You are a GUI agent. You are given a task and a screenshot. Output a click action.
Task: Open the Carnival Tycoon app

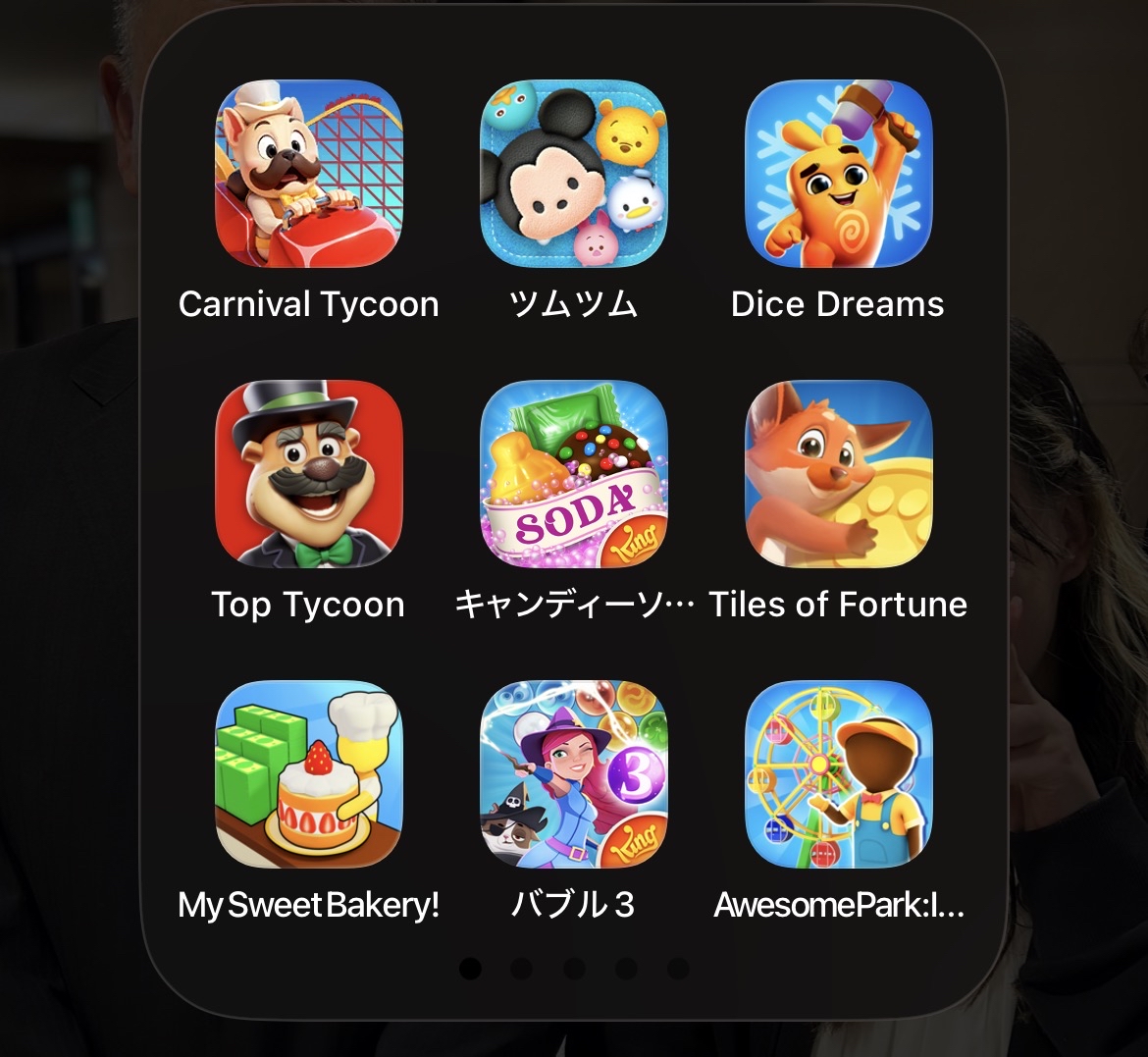click(308, 174)
